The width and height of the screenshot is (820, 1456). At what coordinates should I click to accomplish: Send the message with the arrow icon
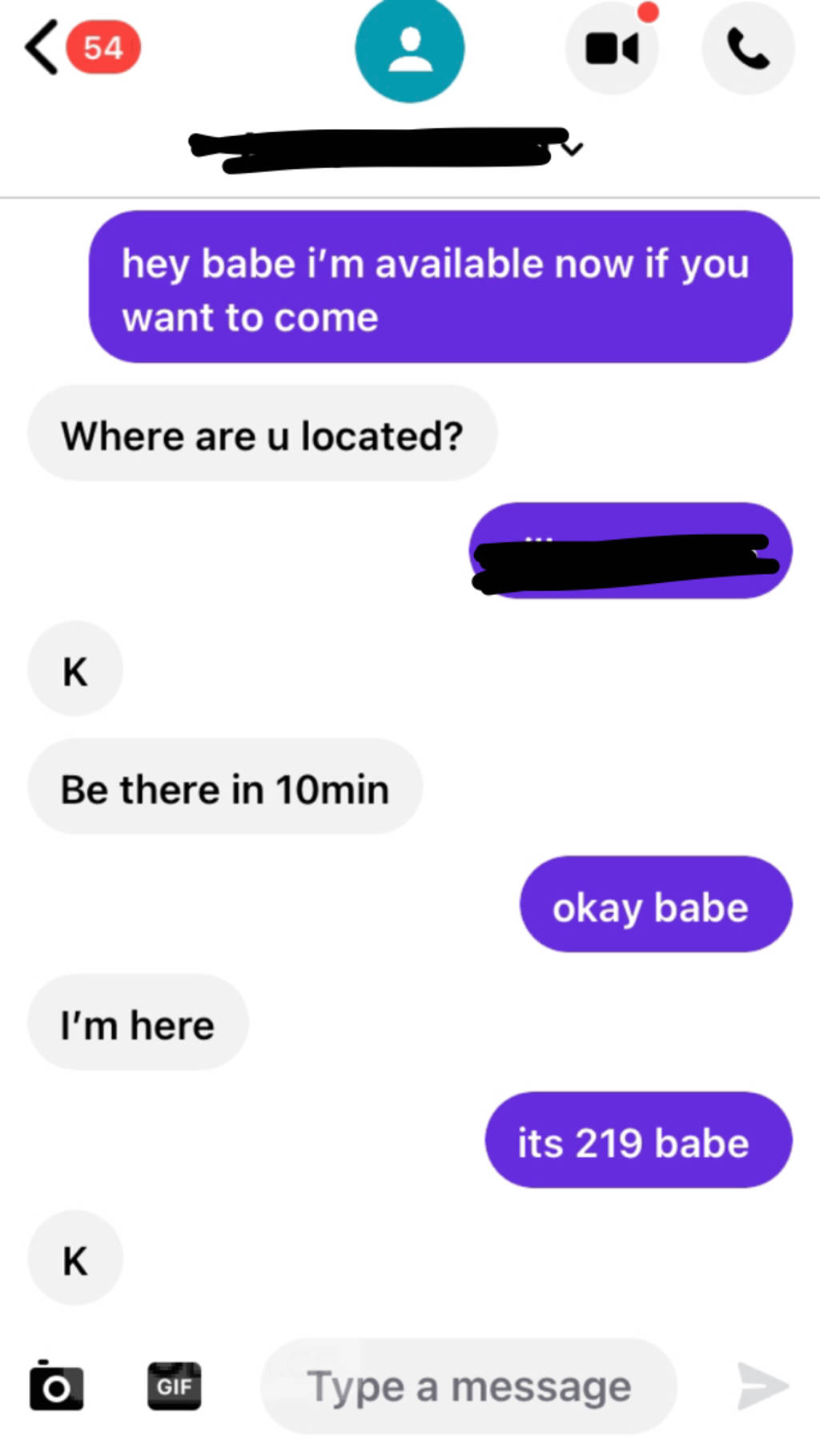[762, 1386]
